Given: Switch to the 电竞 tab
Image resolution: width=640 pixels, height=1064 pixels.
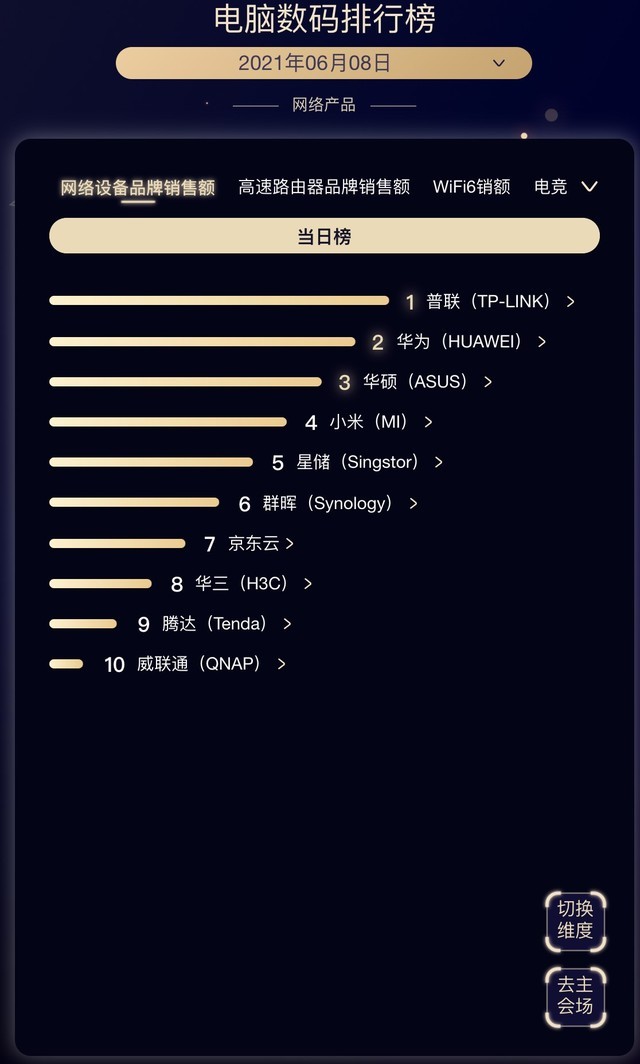Looking at the screenshot, I should (x=550, y=187).
